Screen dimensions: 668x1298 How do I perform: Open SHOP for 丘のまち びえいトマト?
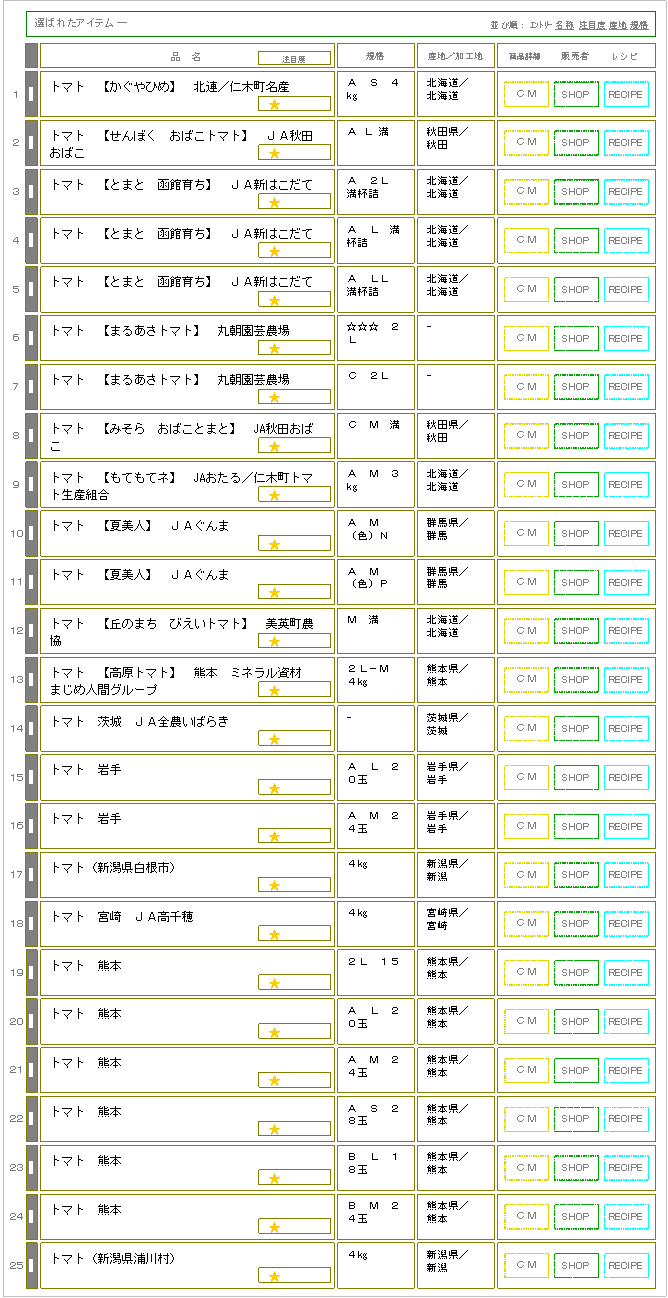click(x=576, y=631)
